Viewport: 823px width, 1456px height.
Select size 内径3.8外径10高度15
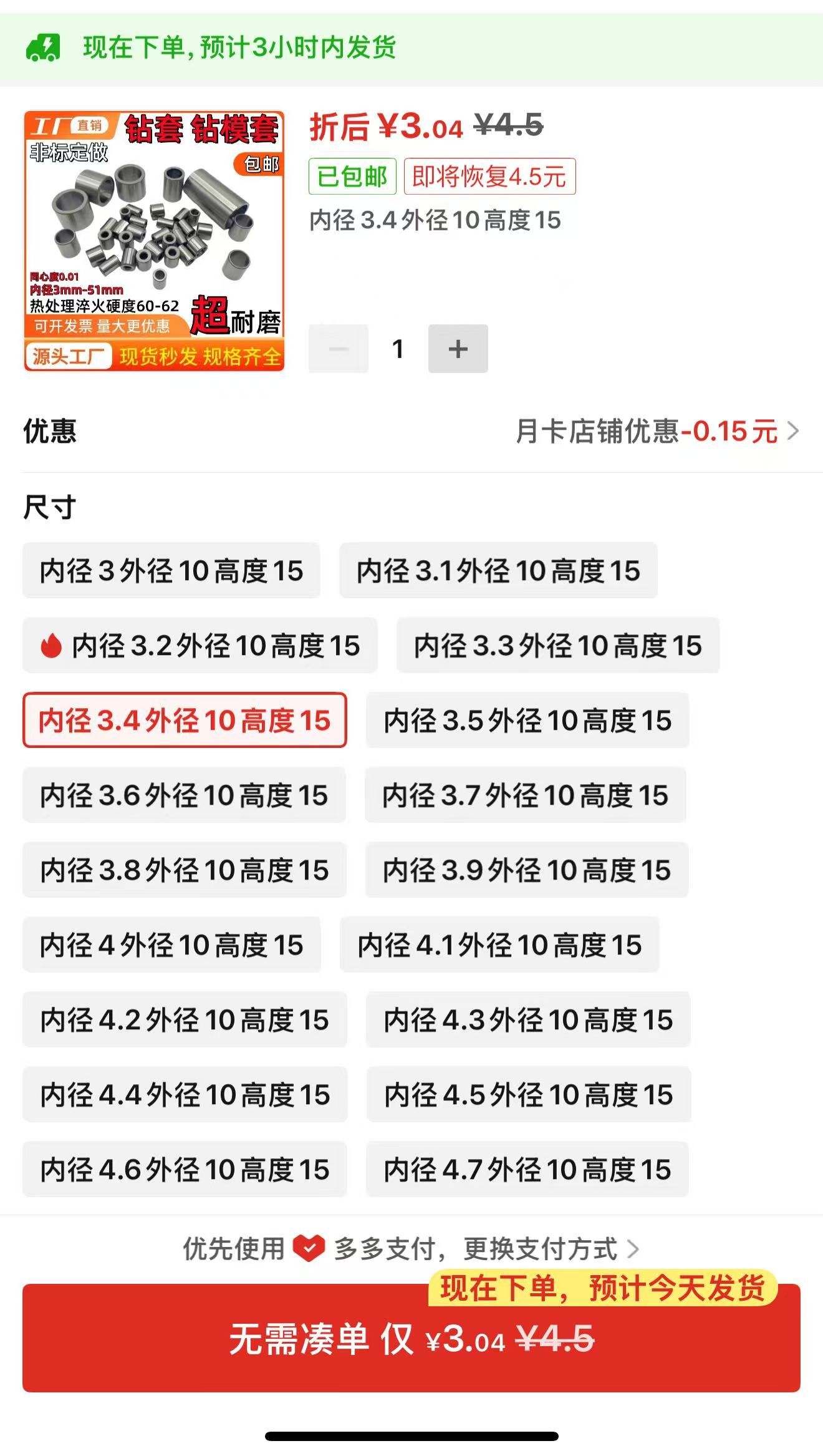pyautogui.click(x=184, y=870)
